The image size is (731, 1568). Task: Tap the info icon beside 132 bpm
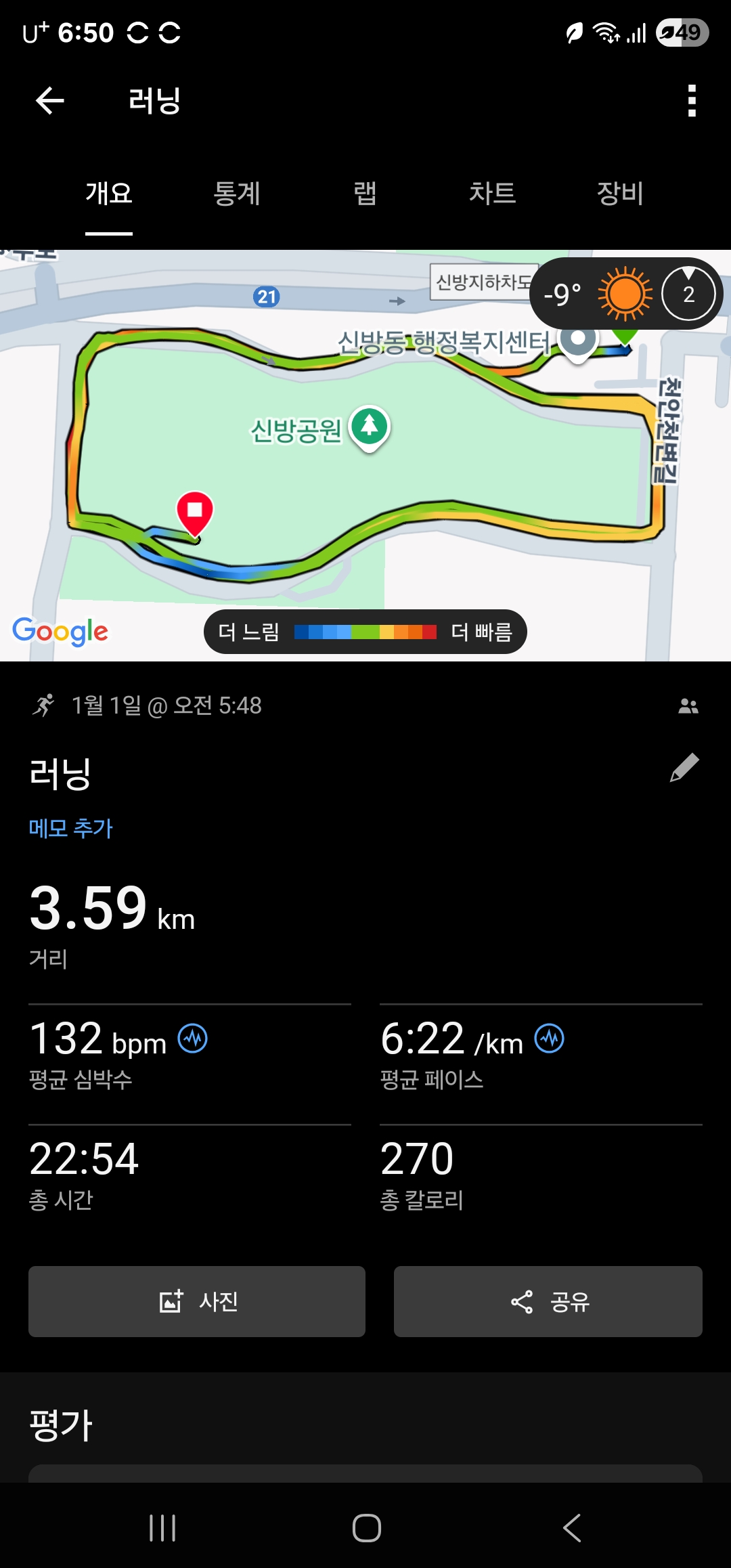(193, 1039)
